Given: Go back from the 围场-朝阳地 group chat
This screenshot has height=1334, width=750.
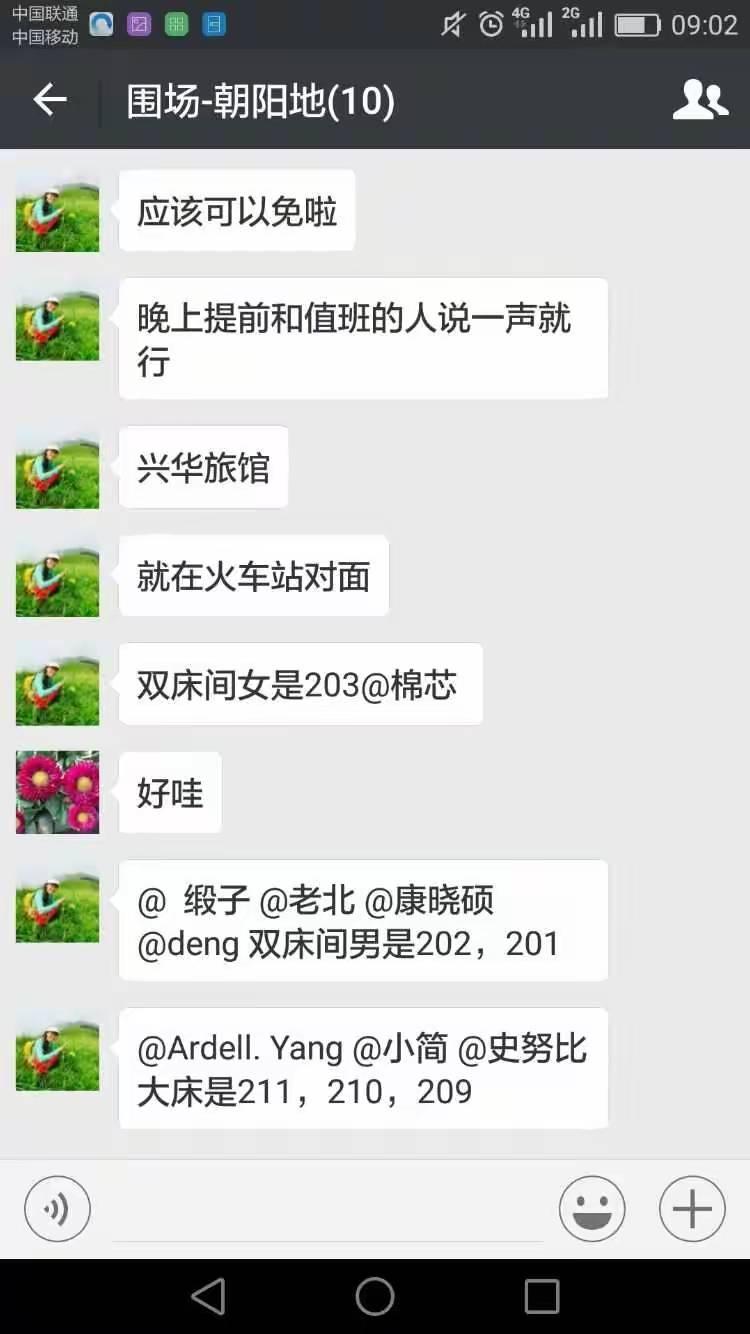Looking at the screenshot, I should pos(50,100).
